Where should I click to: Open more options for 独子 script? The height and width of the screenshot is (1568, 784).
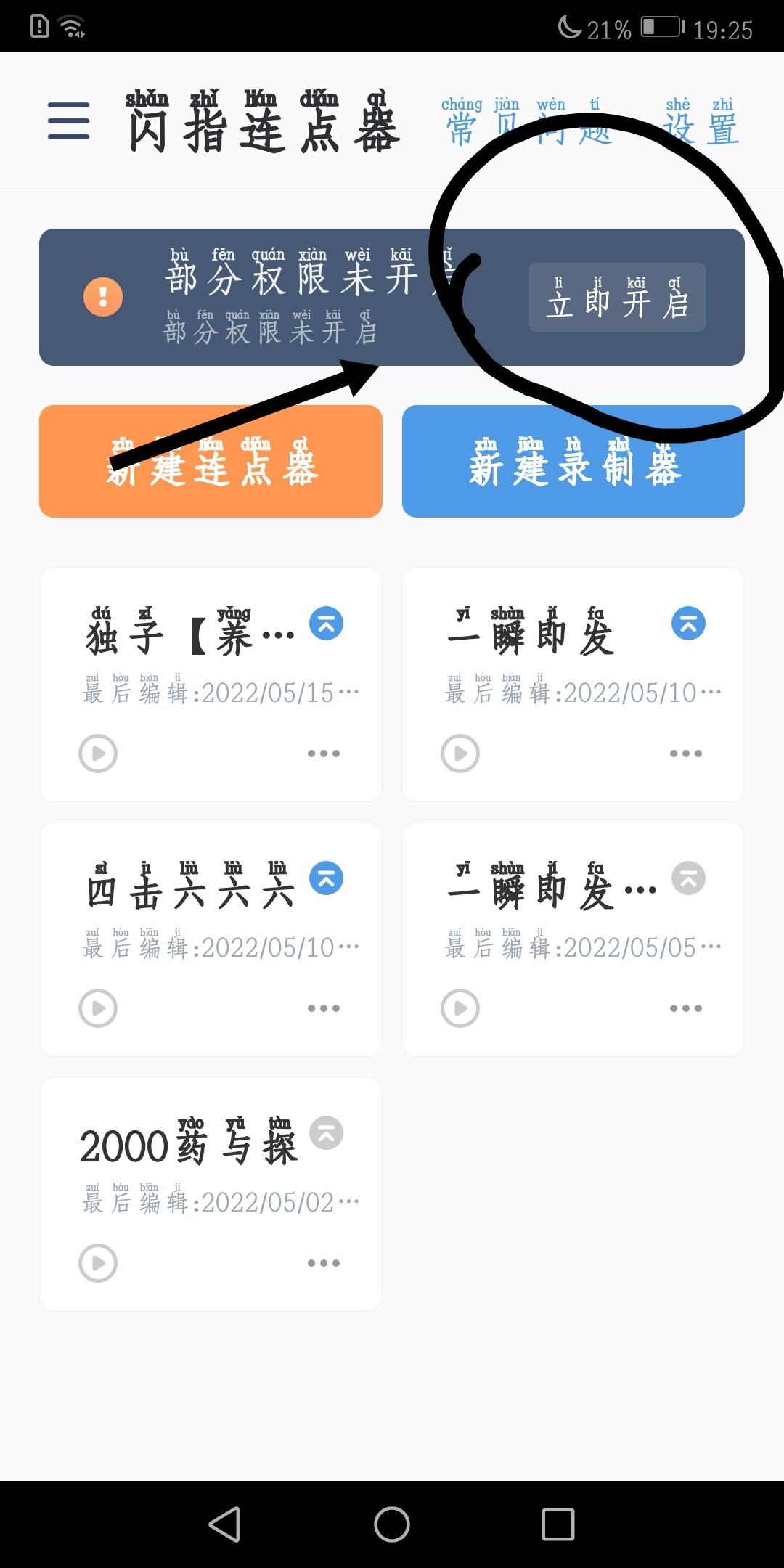324,754
